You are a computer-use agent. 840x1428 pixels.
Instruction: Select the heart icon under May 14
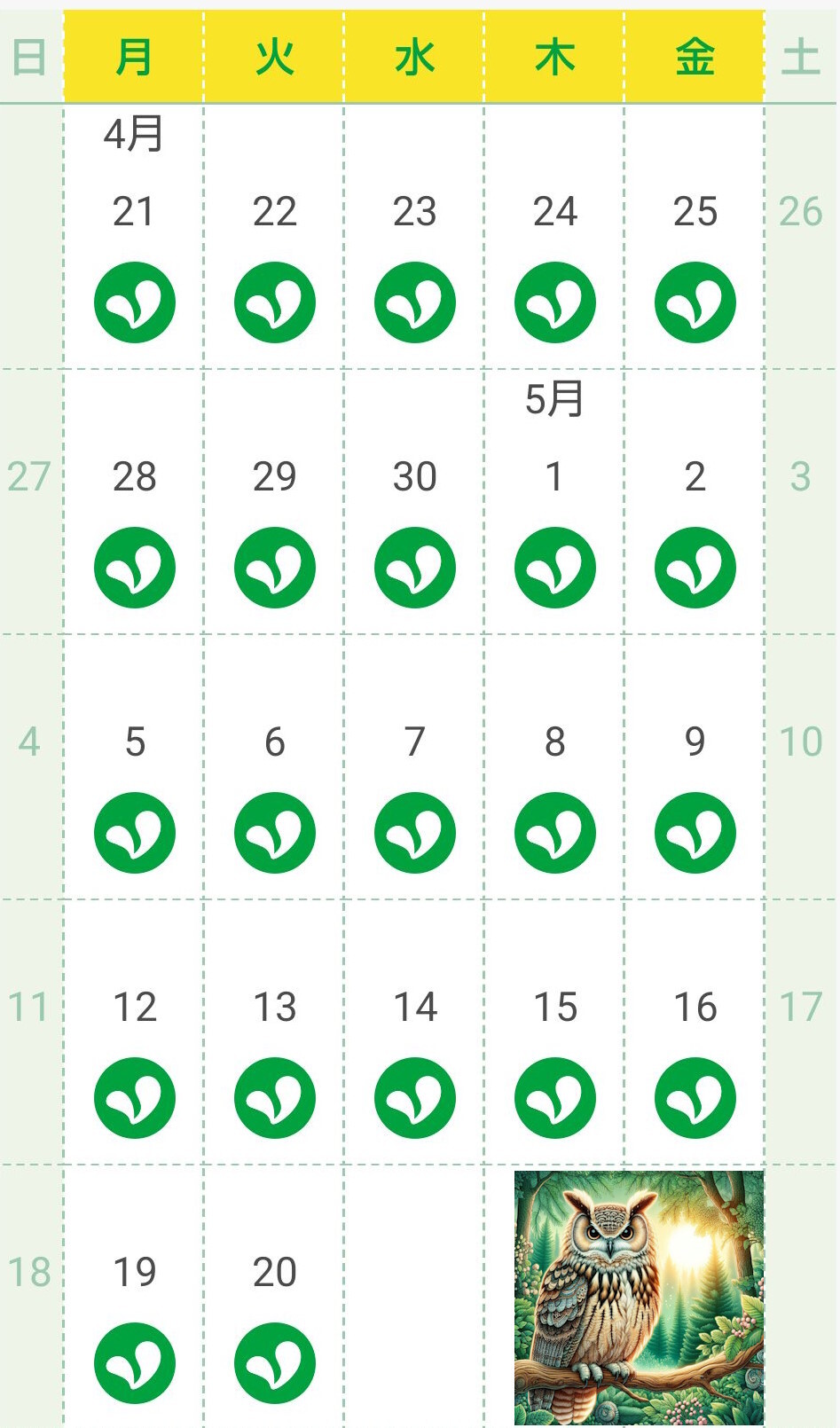[415, 1098]
